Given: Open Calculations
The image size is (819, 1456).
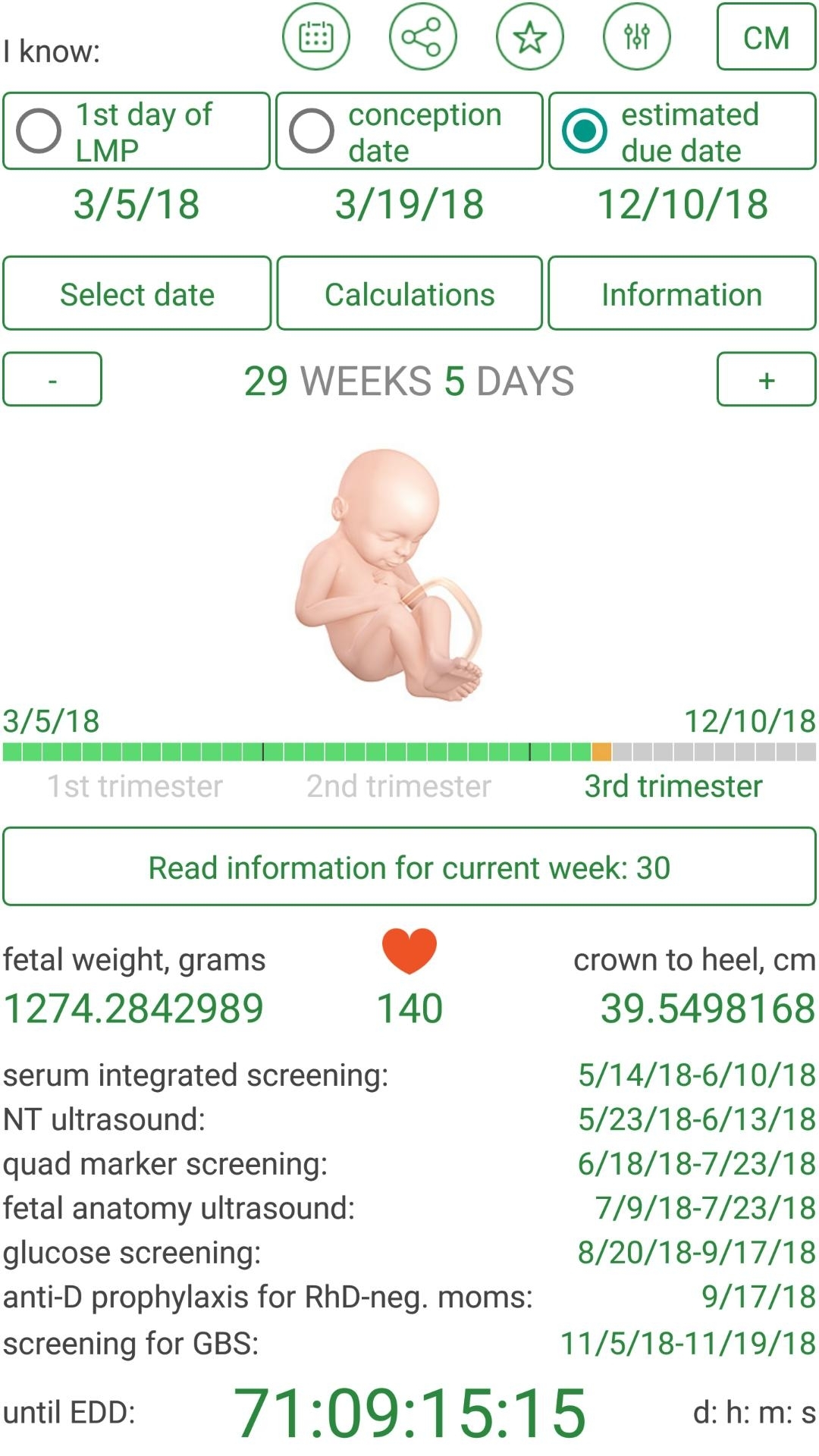Looking at the screenshot, I should tap(409, 293).
